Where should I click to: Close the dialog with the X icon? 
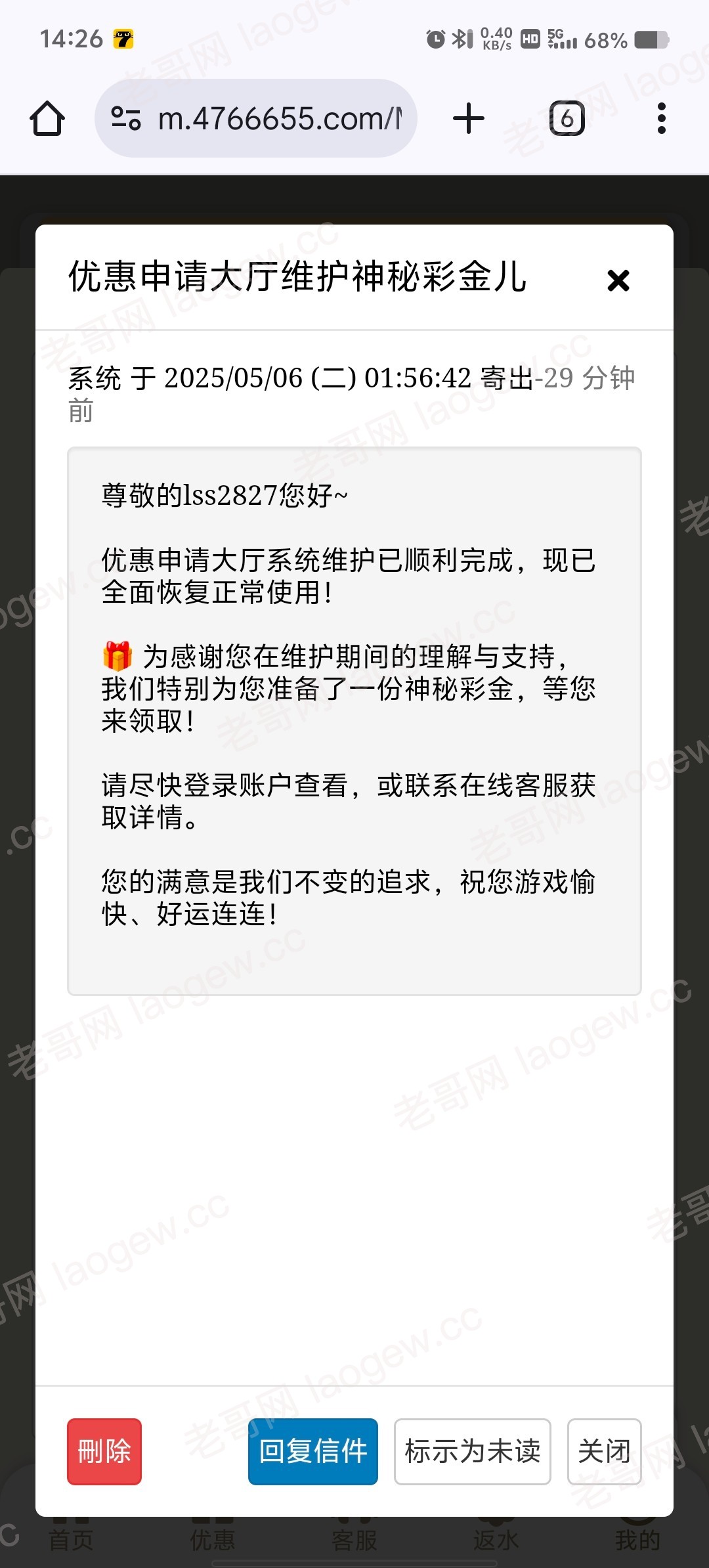point(618,280)
